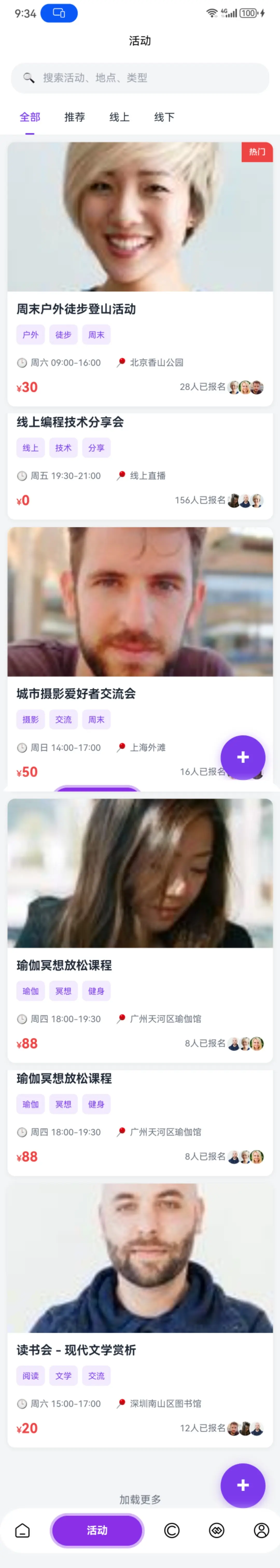Open the activity search box

point(140,78)
